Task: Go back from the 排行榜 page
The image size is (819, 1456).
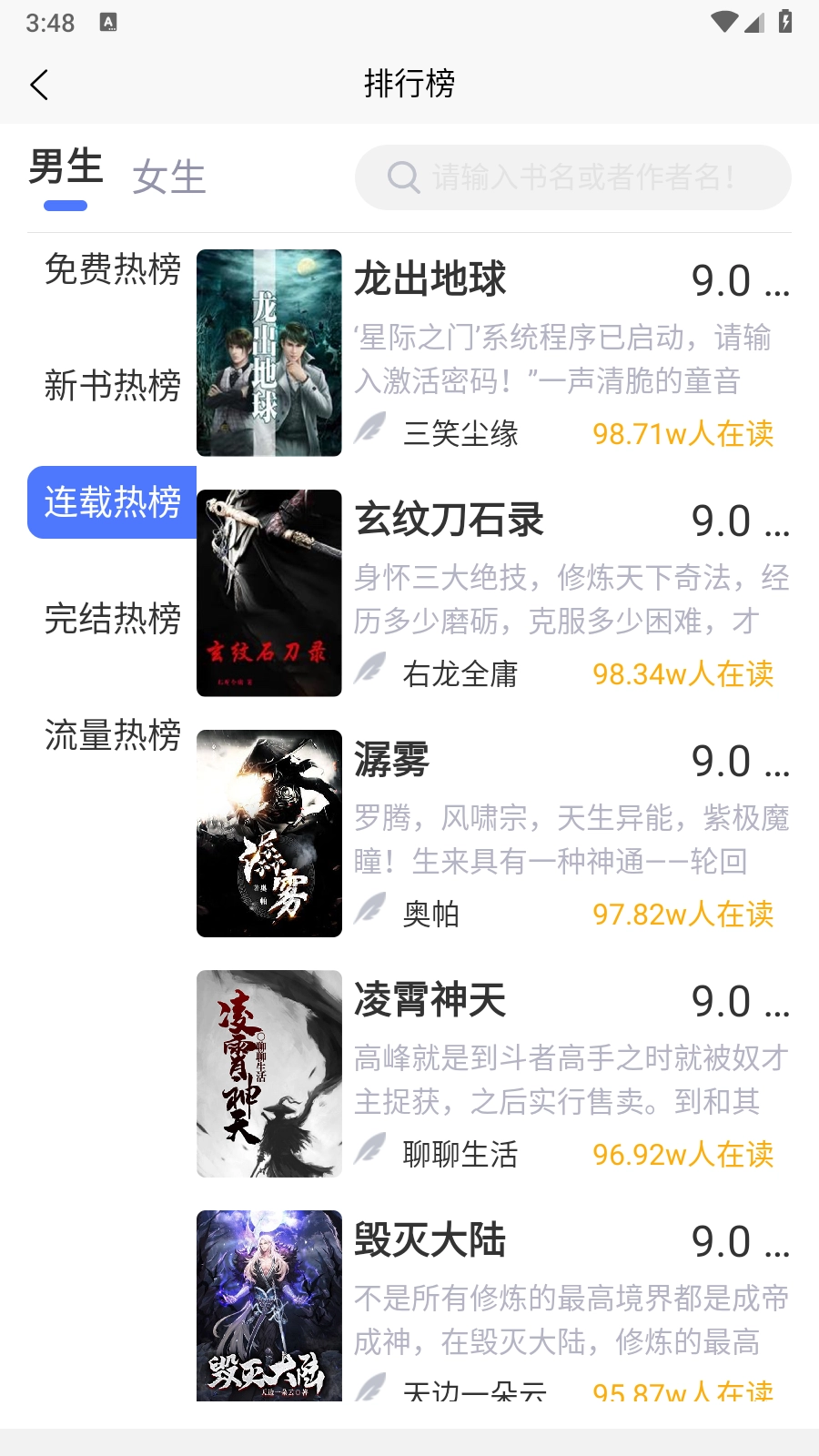Action: click(39, 85)
